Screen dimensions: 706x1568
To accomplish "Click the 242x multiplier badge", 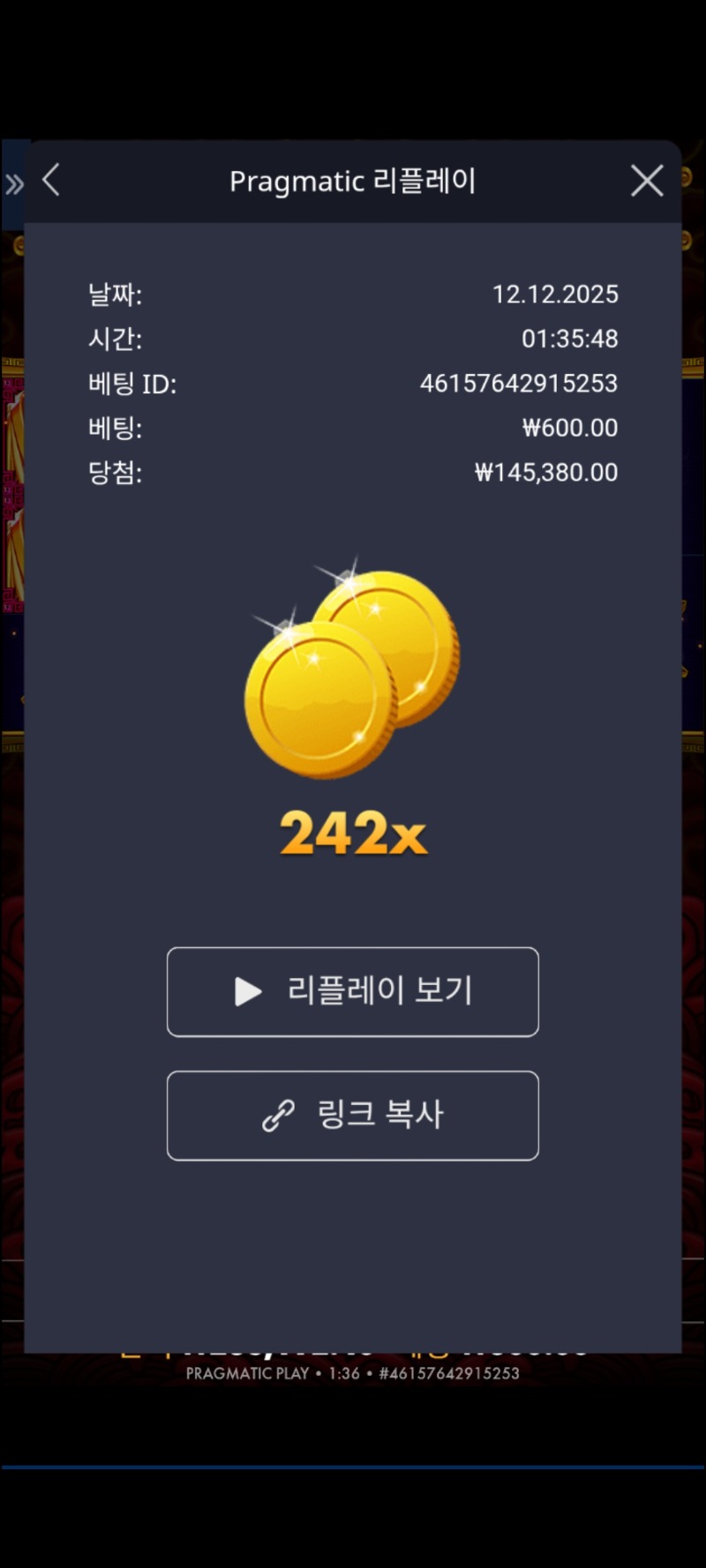I will 352,832.
